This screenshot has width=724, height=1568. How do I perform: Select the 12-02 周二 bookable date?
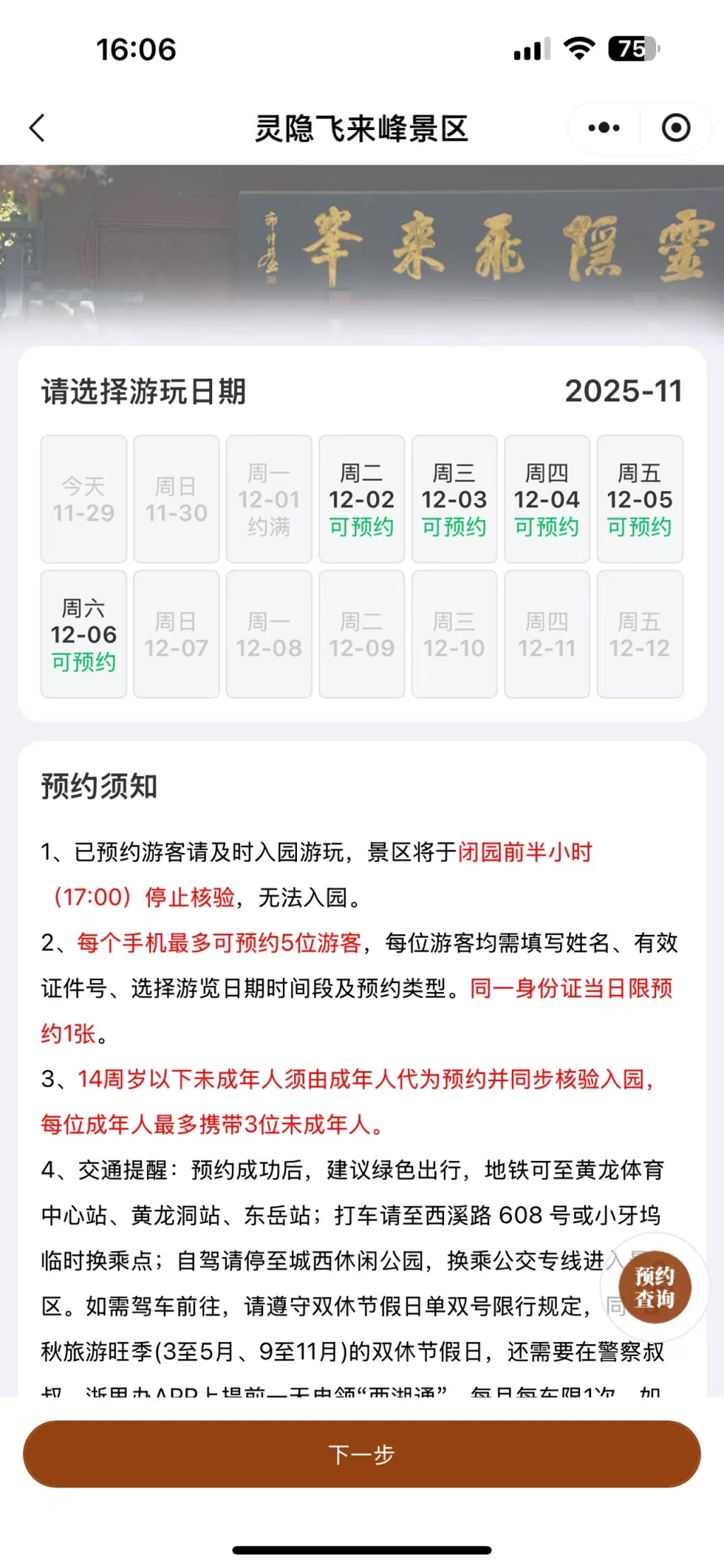[x=361, y=497]
